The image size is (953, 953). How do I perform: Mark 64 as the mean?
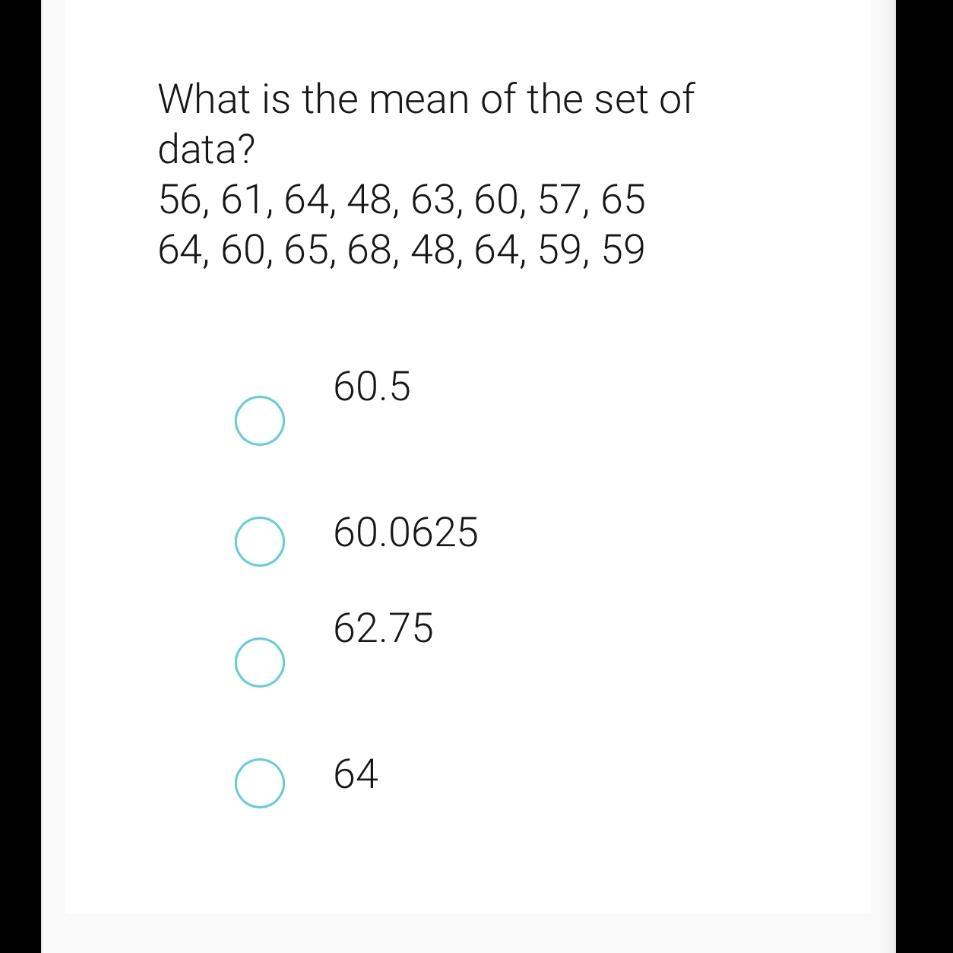pyautogui.click(x=260, y=783)
